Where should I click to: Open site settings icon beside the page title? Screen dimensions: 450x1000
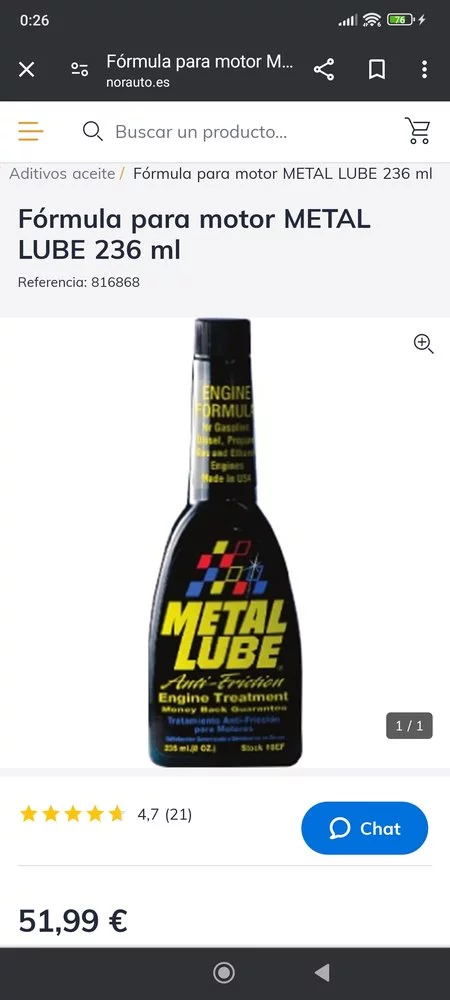[79, 70]
